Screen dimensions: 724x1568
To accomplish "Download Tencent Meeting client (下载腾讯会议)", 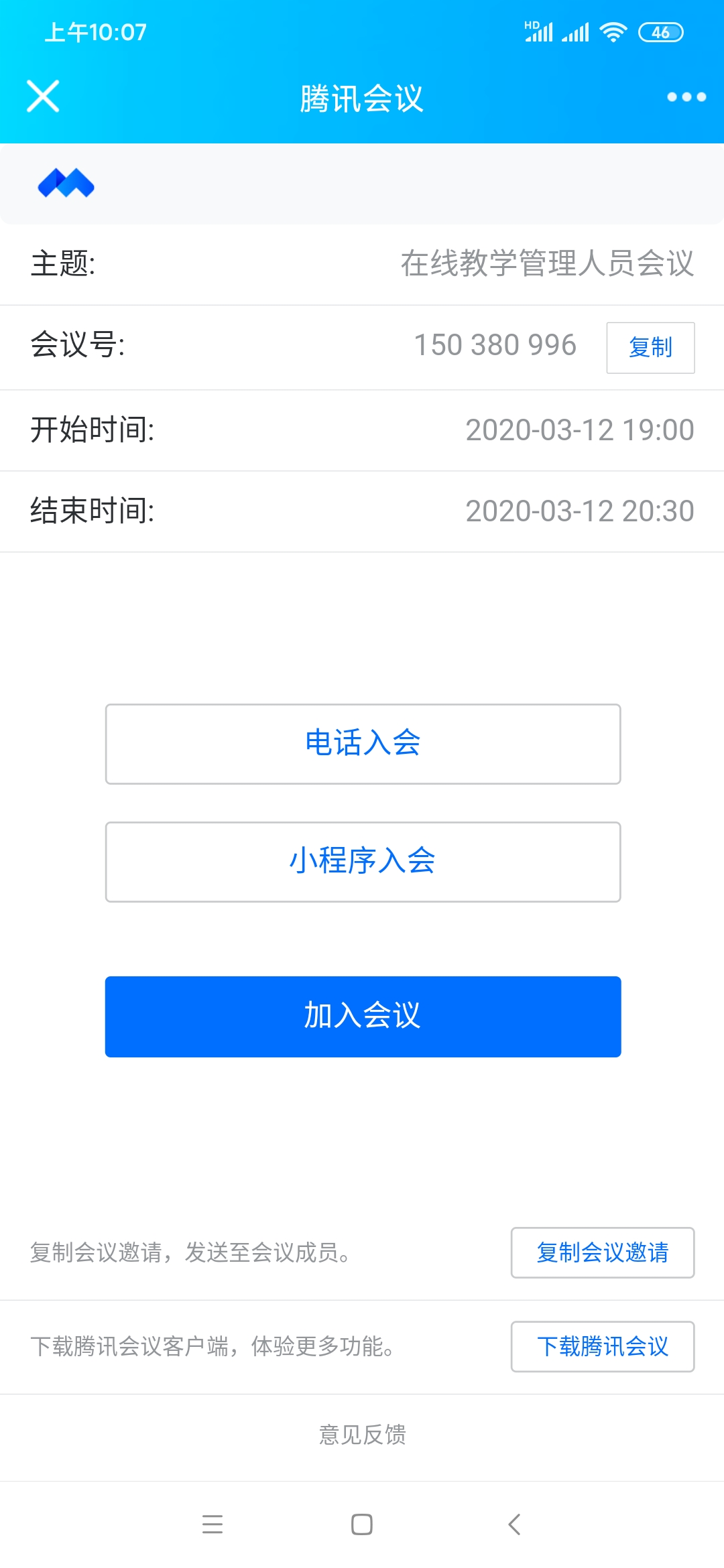I will click(602, 1346).
